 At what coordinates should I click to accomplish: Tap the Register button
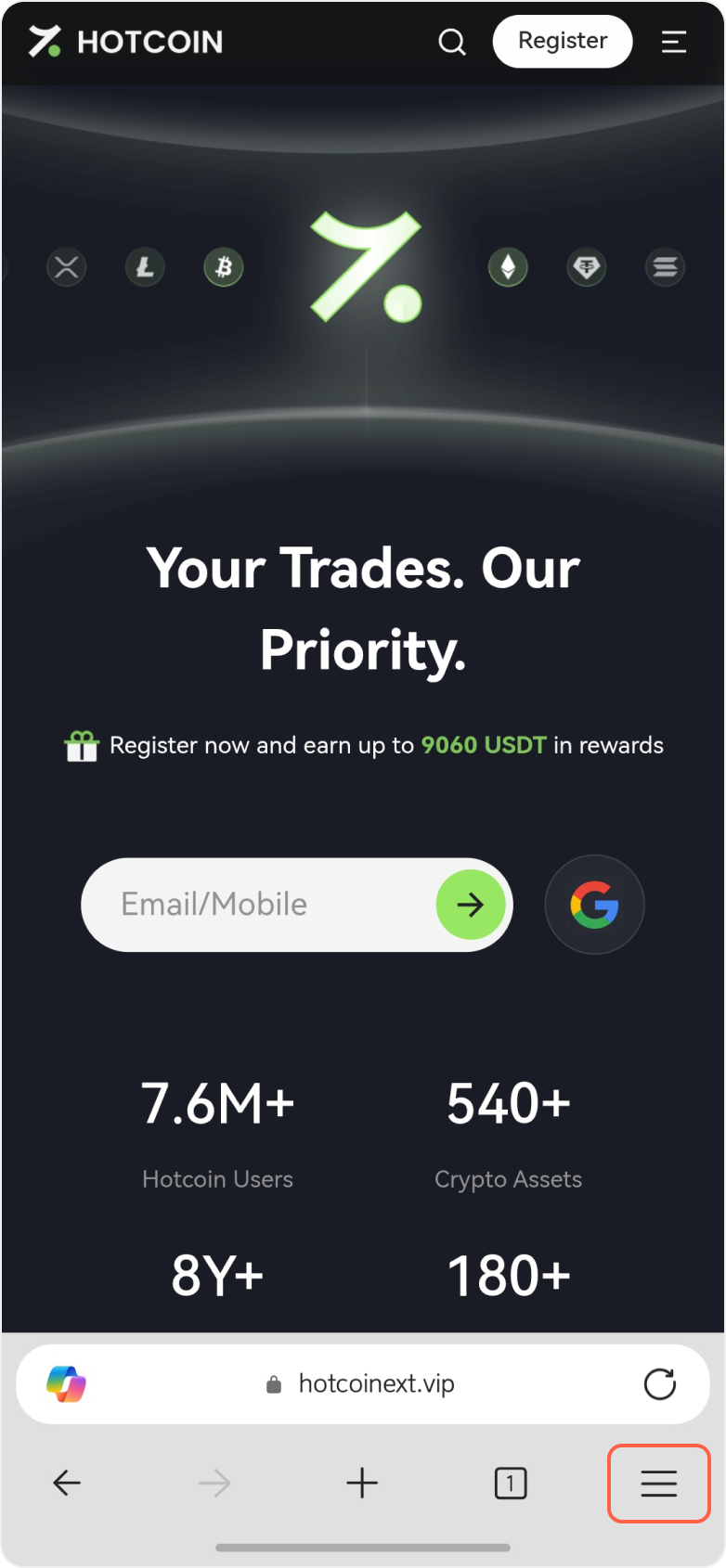click(x=563, y=42)
